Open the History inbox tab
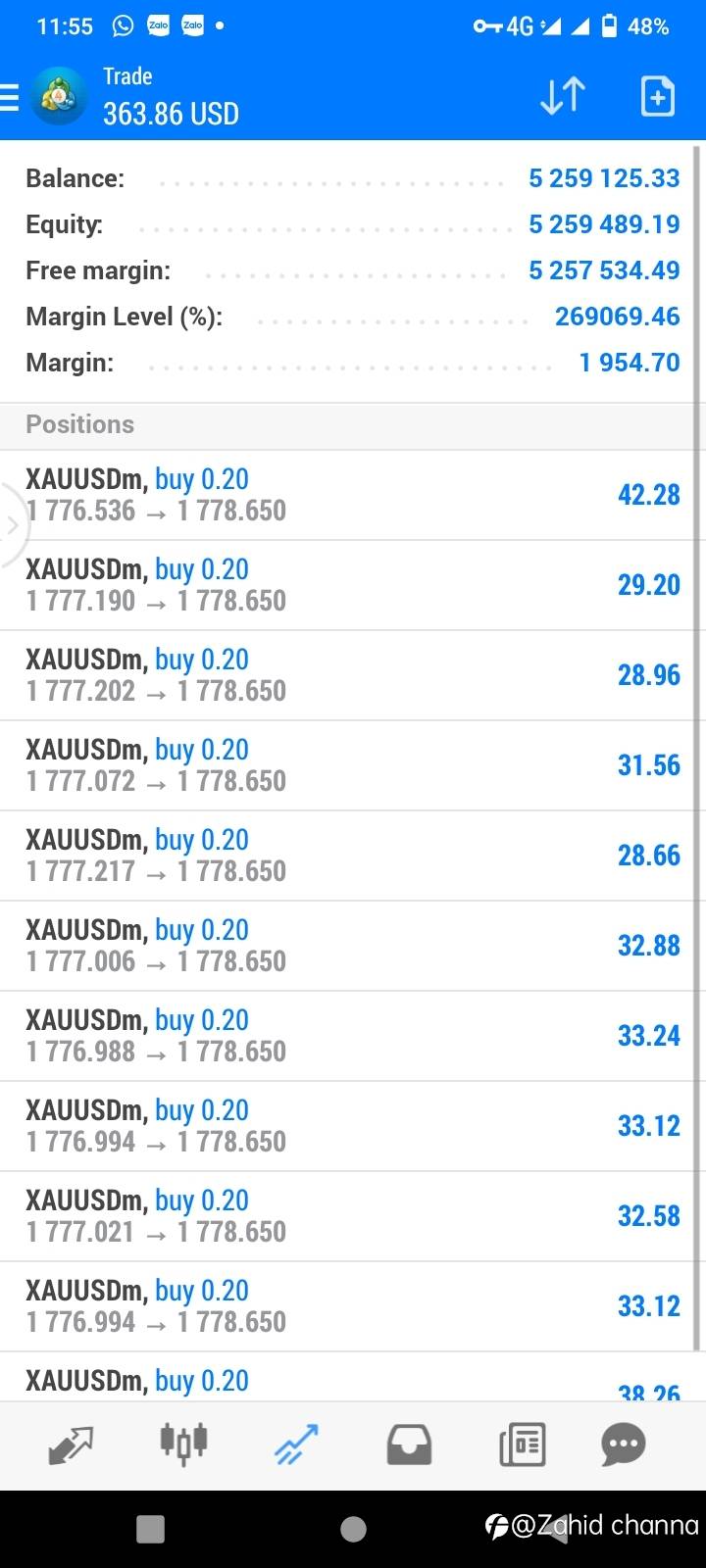The height and width of the screenshot is (1568, 706). [409, 1445]
